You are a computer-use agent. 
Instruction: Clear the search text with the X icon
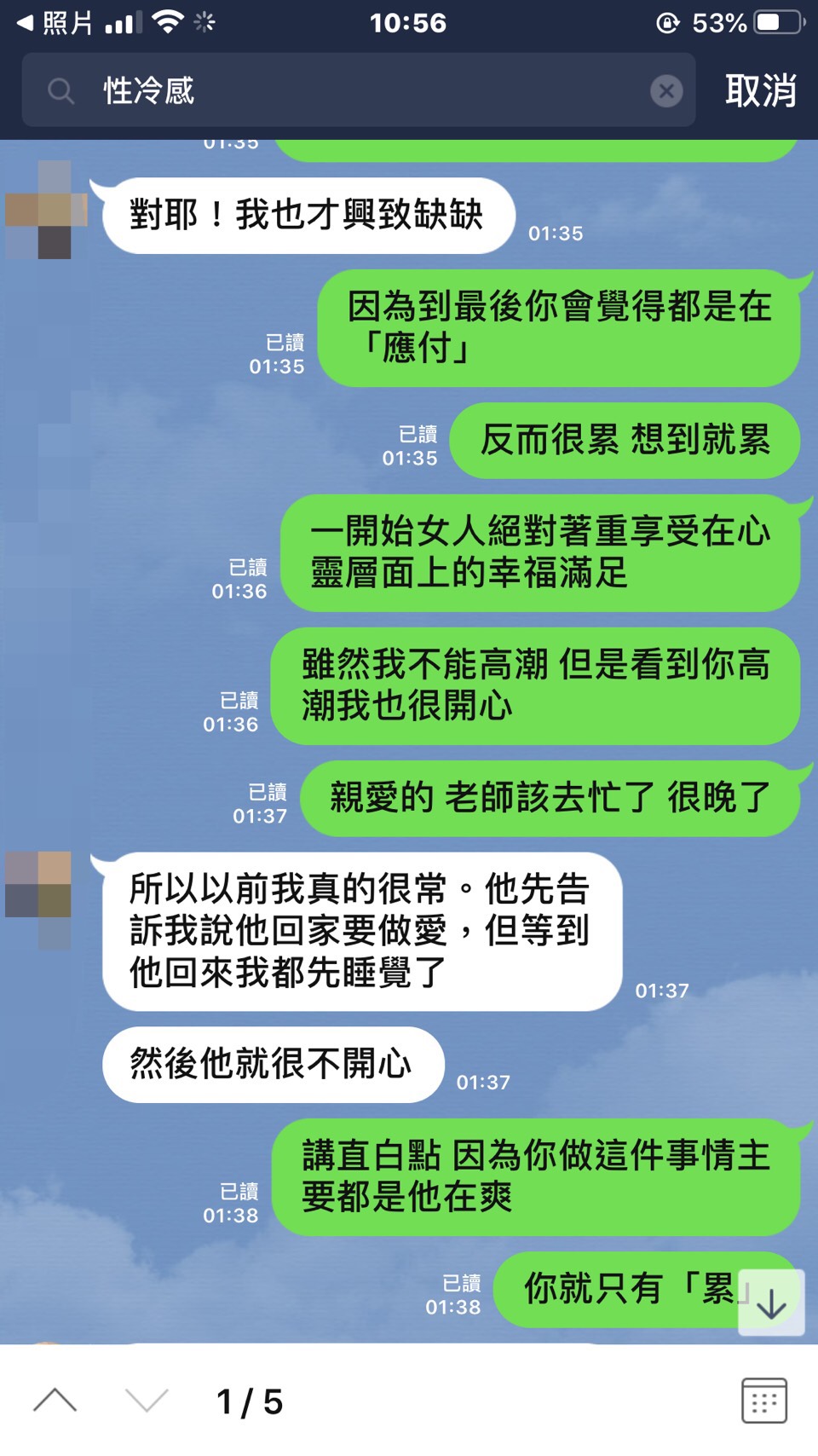coord(666,90)
